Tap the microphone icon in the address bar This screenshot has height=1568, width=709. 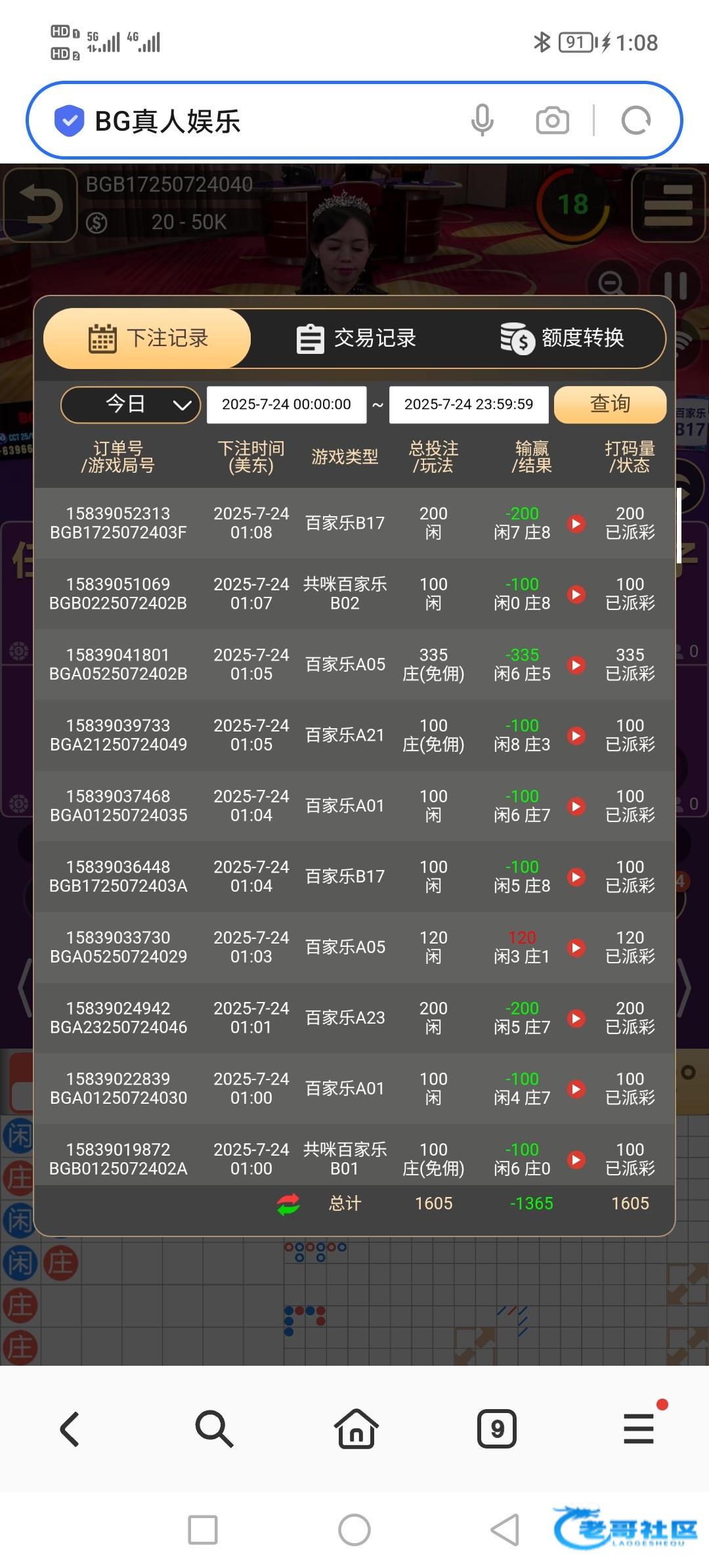pyautogui.click(x=482, y=121)
